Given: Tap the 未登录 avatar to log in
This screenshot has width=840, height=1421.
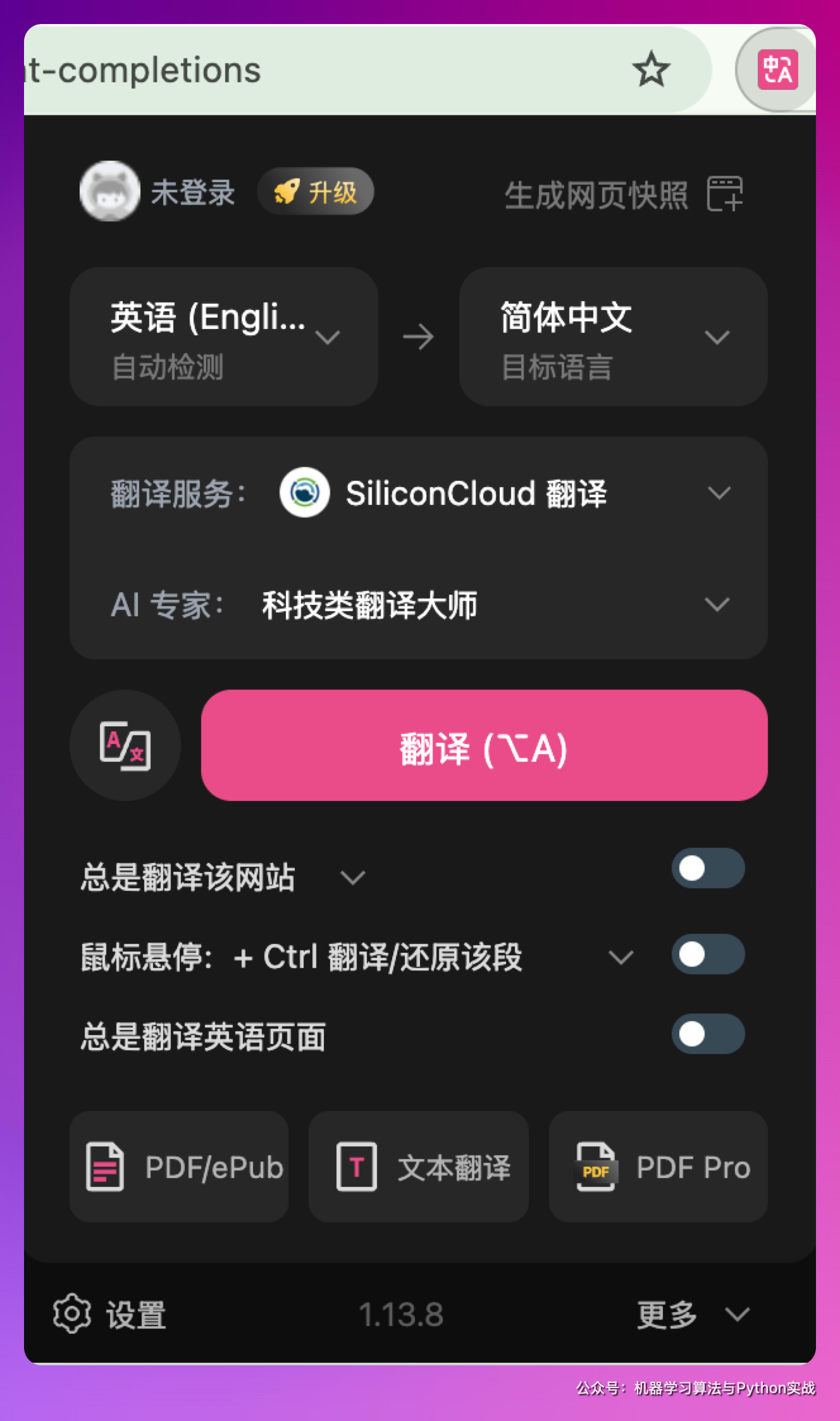Looking at the screenshot, I should click(109, 191).
